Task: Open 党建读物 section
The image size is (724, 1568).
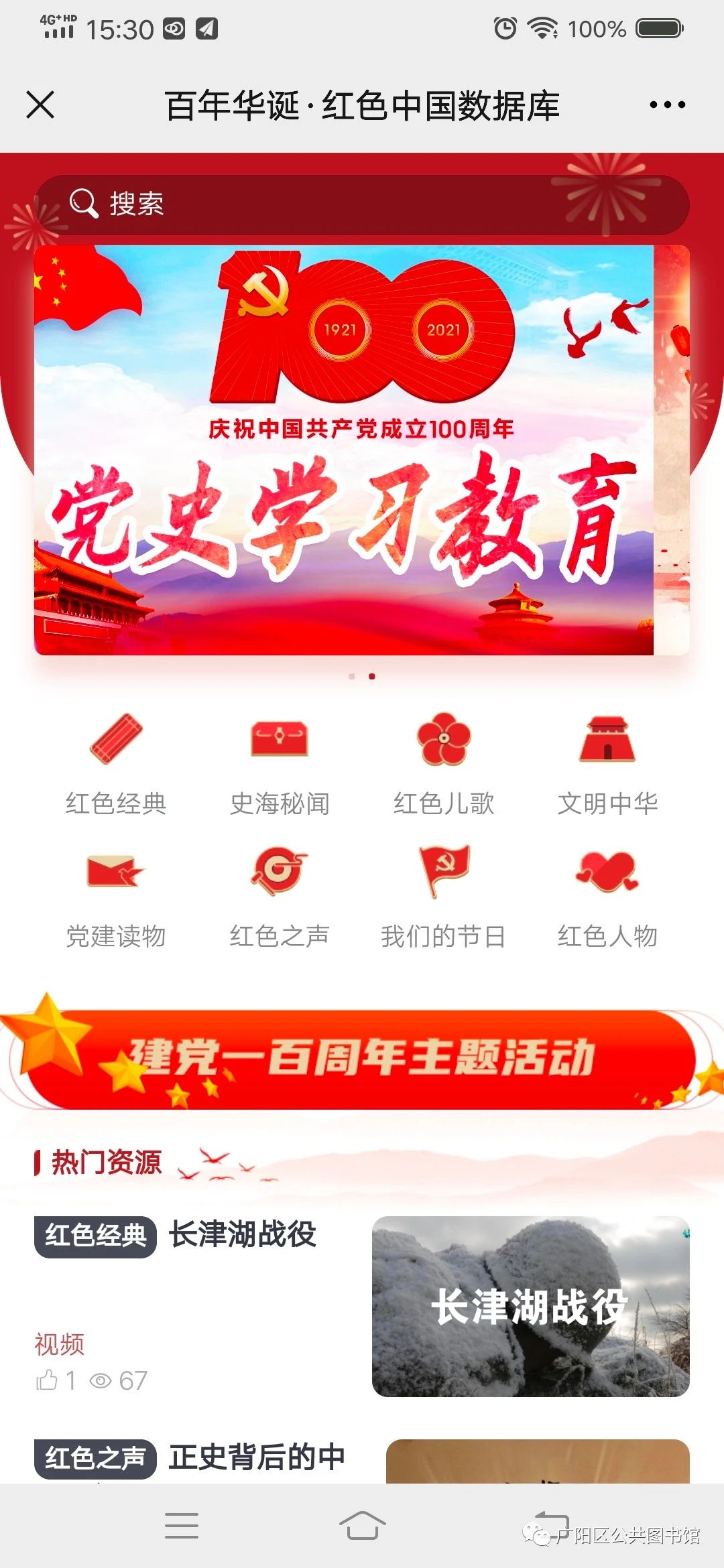Action: tap(116, 898)
